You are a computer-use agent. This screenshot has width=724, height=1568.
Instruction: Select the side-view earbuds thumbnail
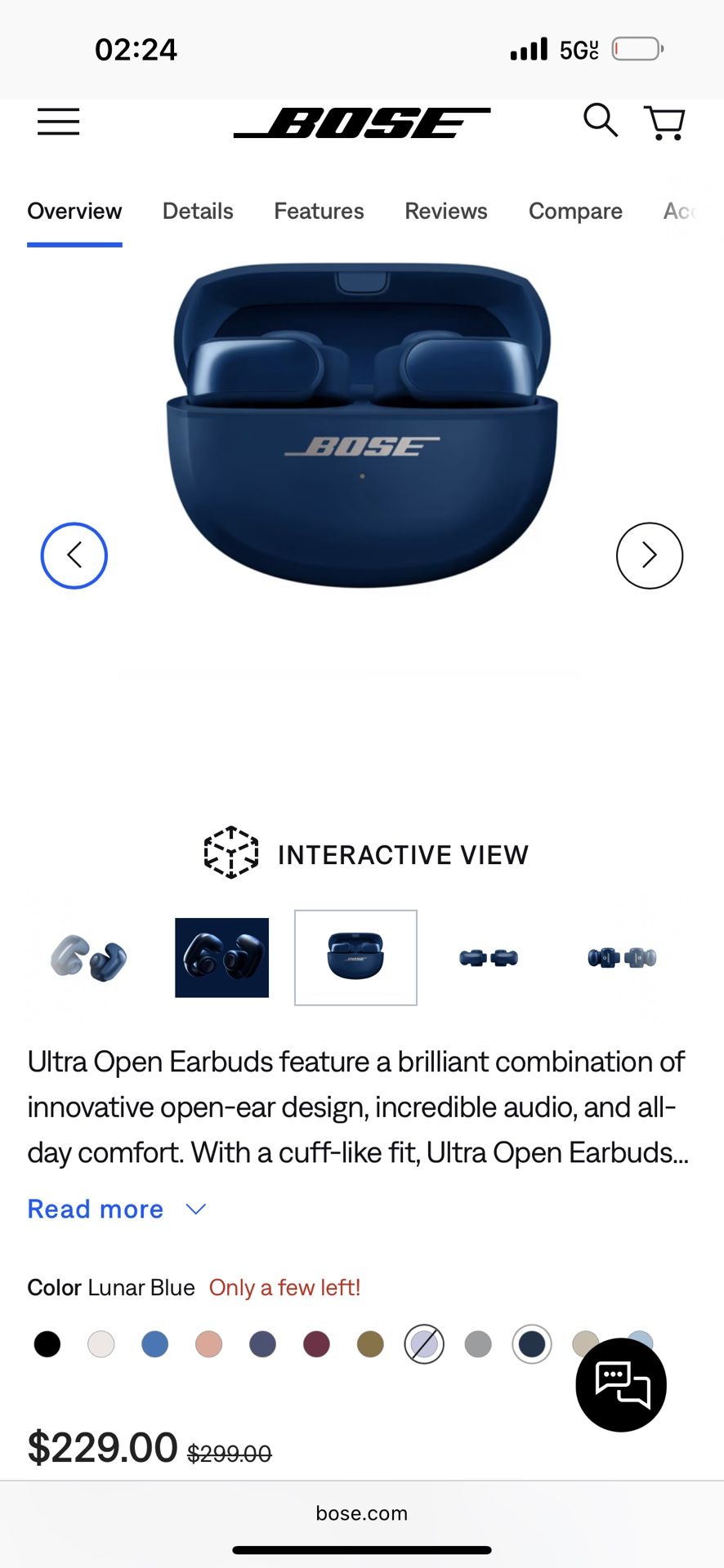(489, 957)
